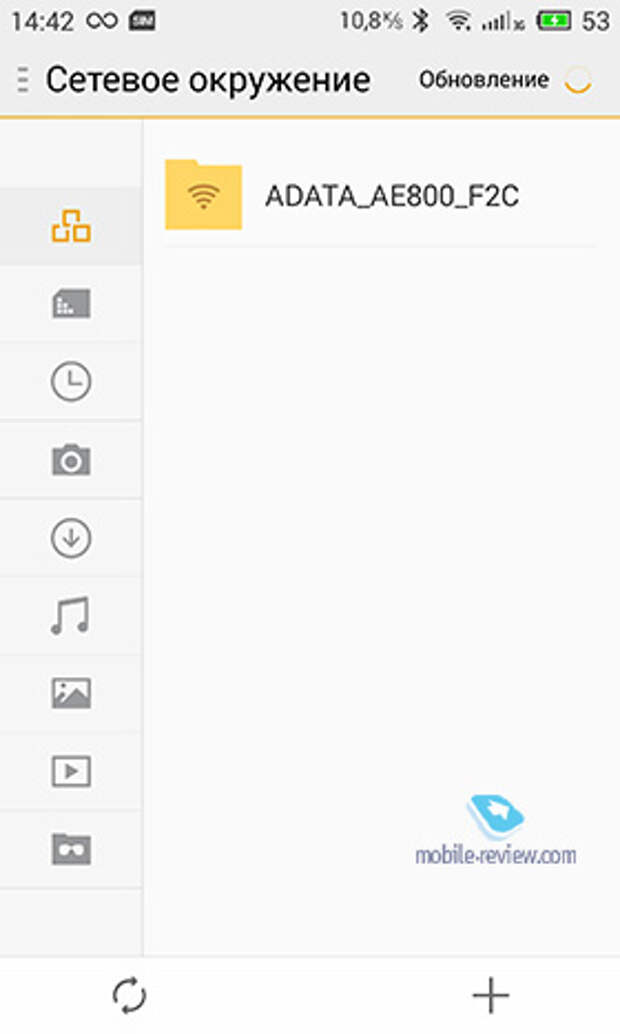Add a new network connection with plus
This screenshot has height=1034, width=620.
491,995
